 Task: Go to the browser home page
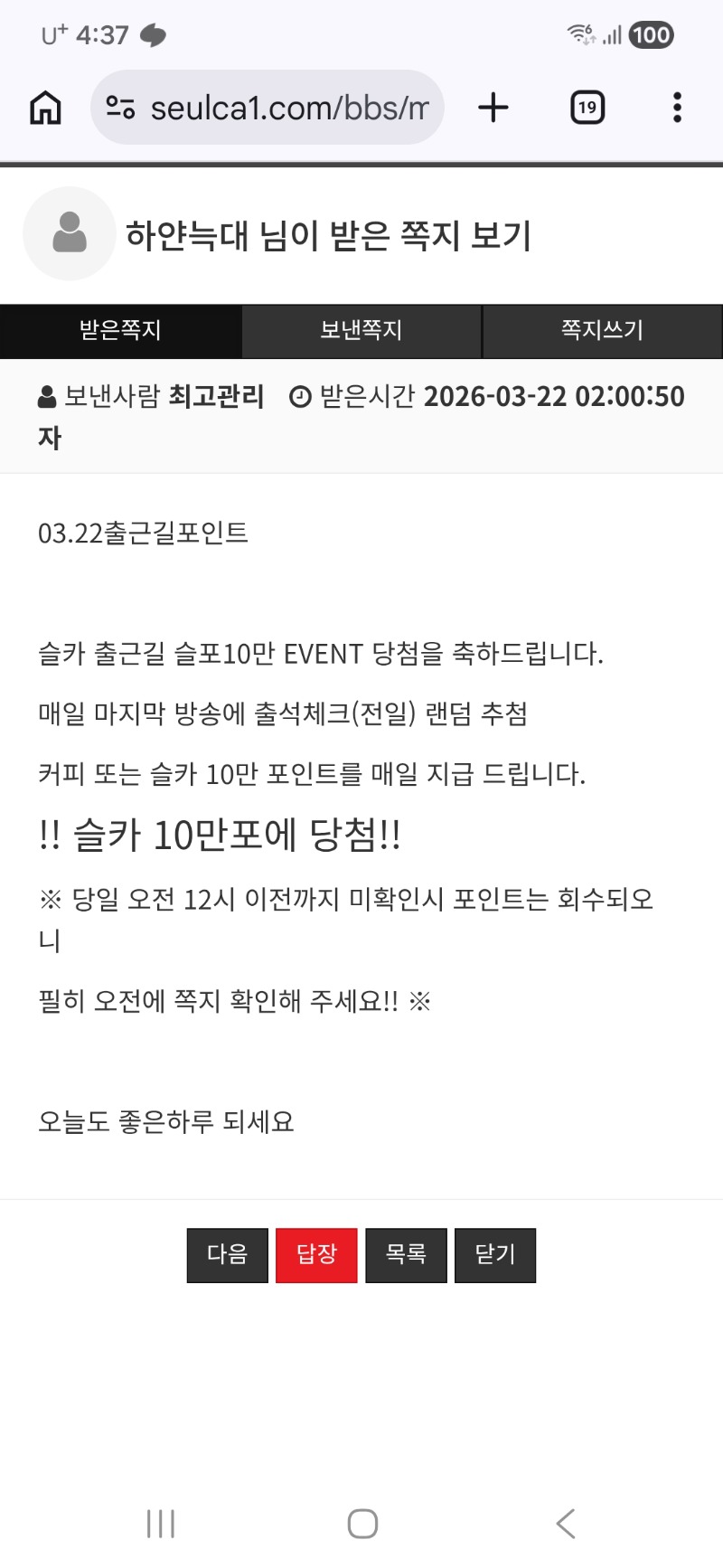pyautogui.click(x=46, y=108)
